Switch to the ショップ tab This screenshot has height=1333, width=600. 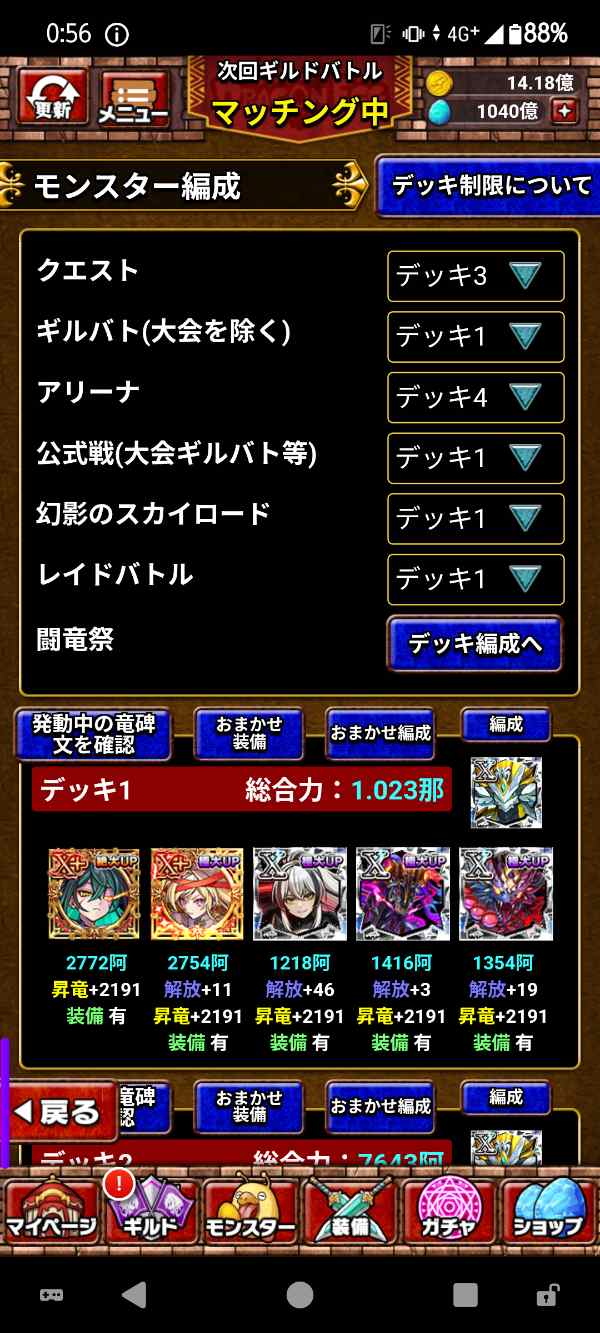click(549, 1212)
